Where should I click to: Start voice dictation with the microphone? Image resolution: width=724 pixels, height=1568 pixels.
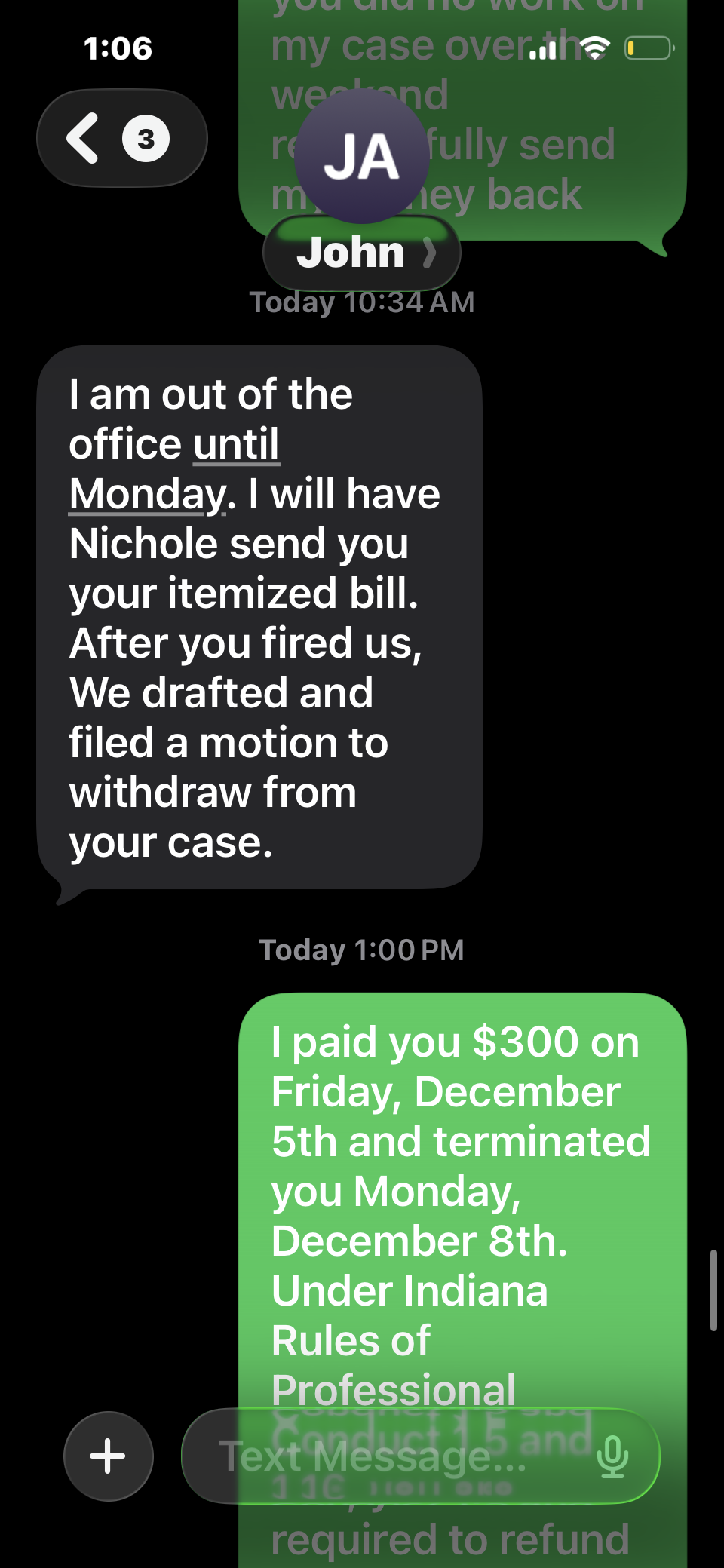tap(612, 1456)
